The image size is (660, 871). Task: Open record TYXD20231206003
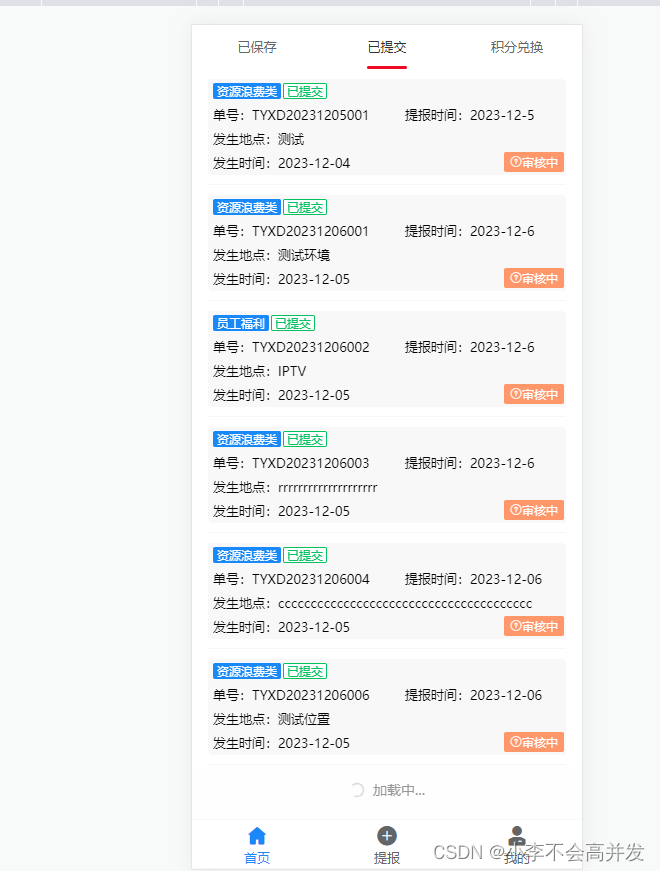point(386,476)
